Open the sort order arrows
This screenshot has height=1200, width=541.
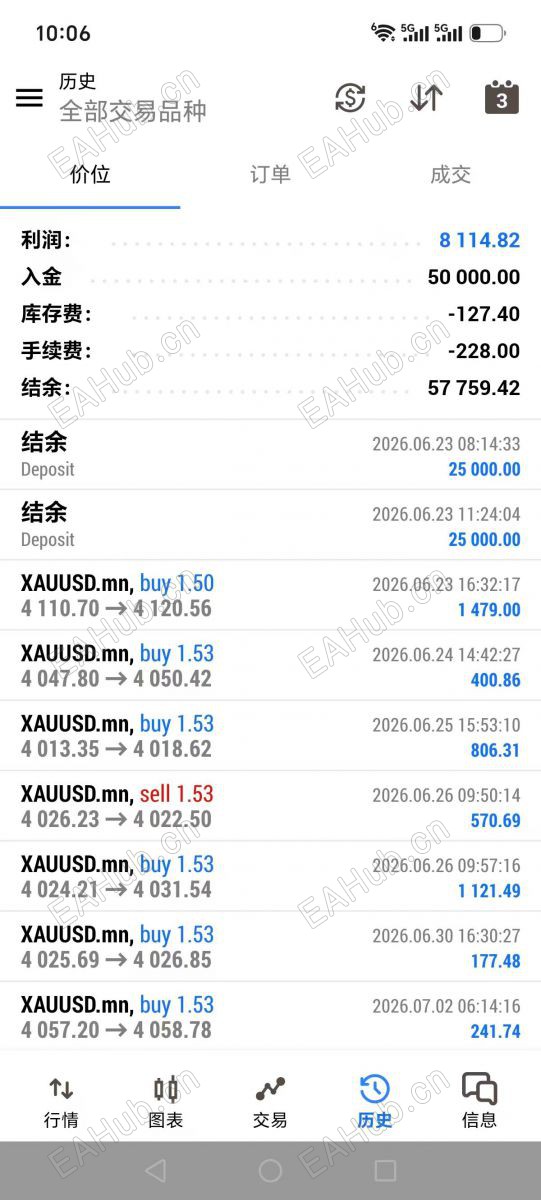[427, 98]
